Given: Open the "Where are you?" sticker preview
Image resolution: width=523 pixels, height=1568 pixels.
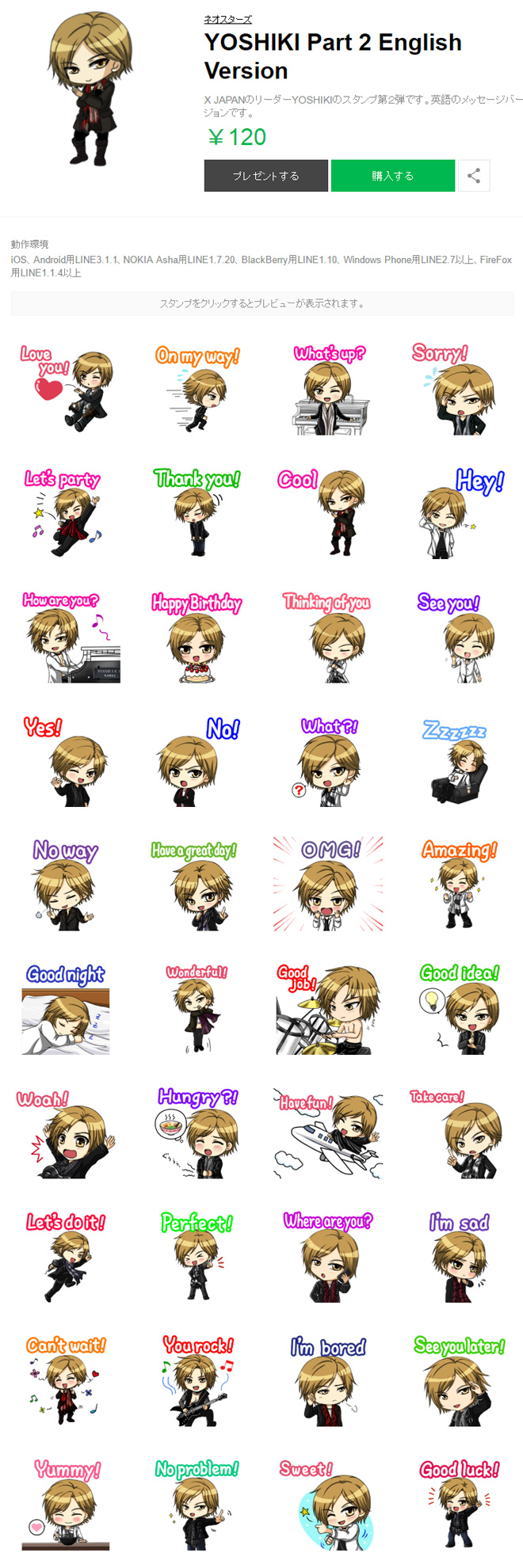Looking at the screenshot, I should (x=329, y=1257).
